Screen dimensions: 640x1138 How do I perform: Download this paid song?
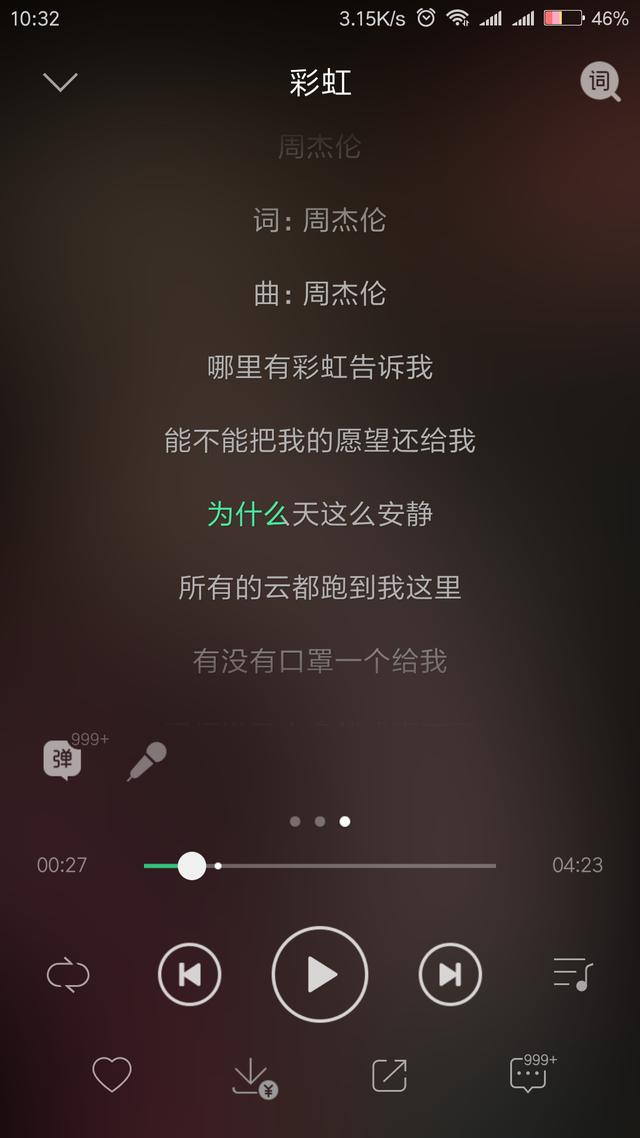click(x=252, y=1077)
